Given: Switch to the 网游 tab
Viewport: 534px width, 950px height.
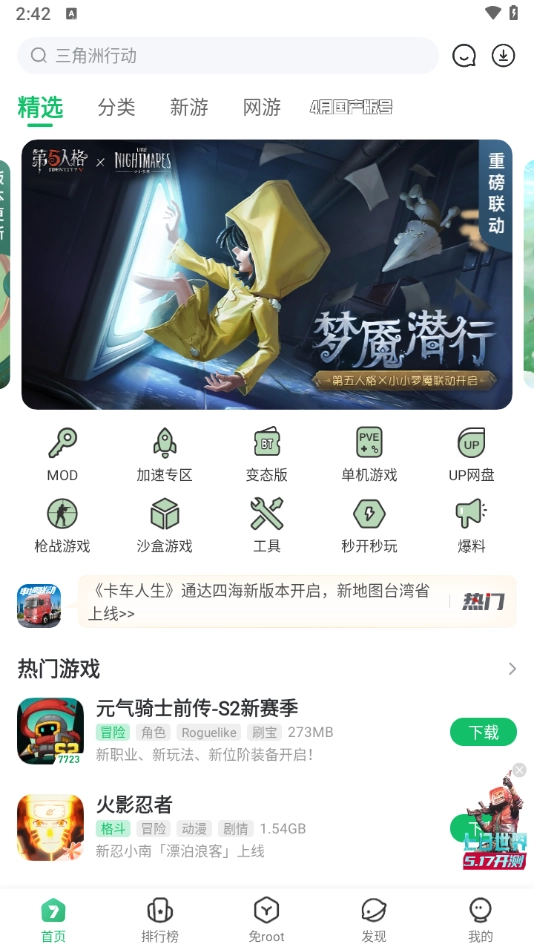Looking at the screenshot, I should [262, 107].
